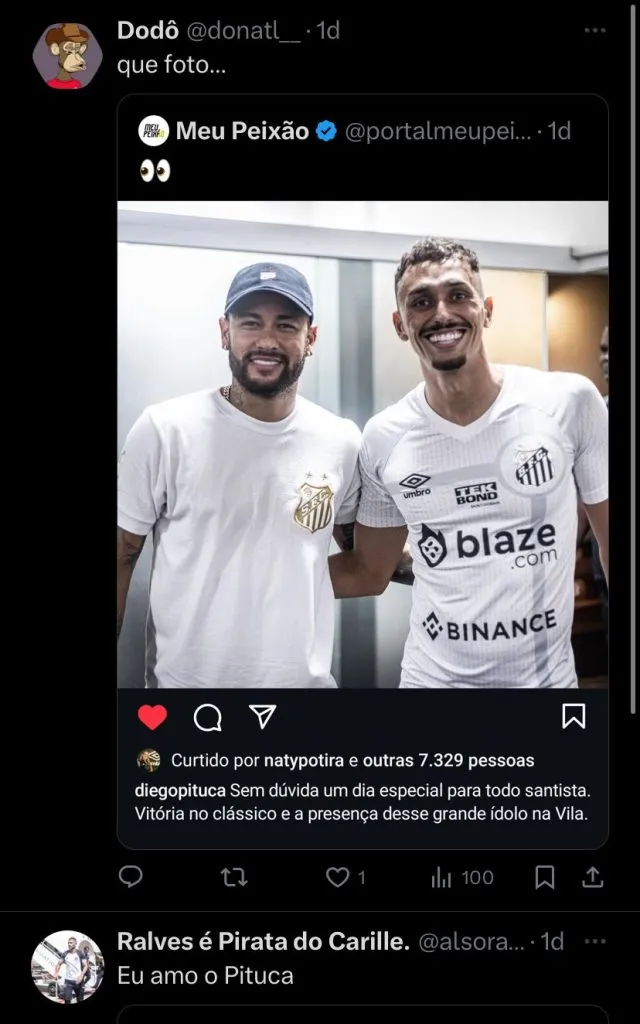Repost Dodô's post
This screenshot has width=640, height=1024.
click(233, 877)
